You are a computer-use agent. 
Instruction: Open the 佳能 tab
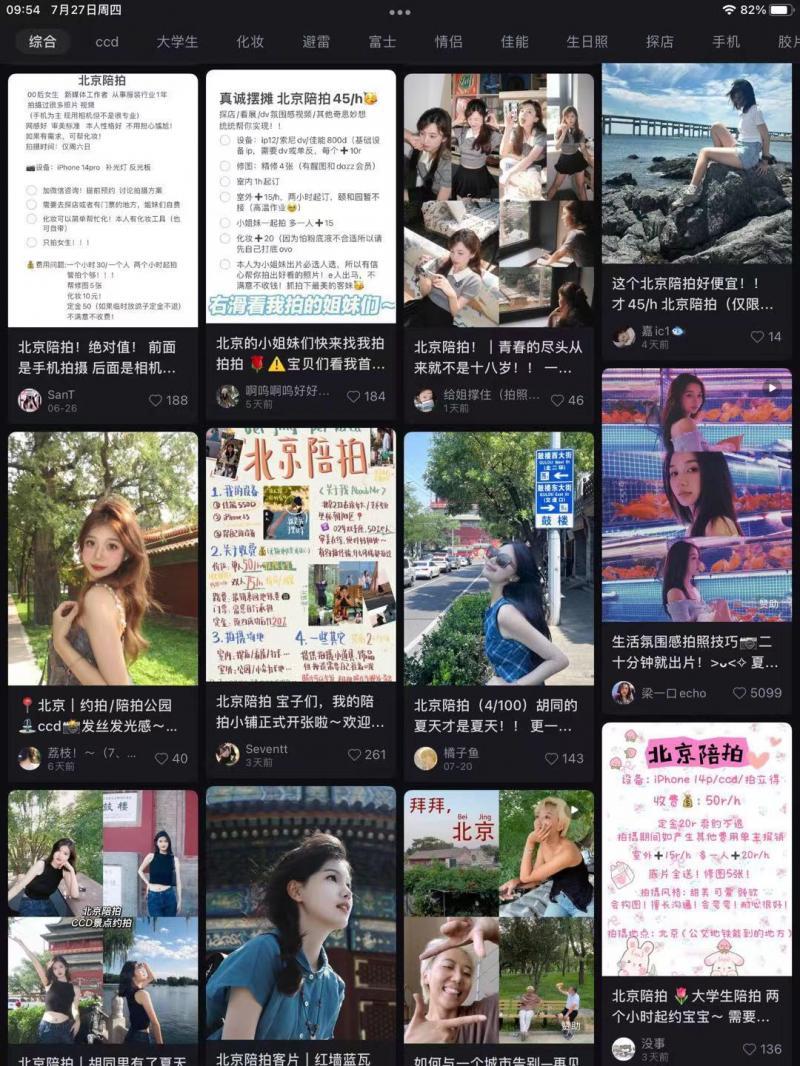515,42
